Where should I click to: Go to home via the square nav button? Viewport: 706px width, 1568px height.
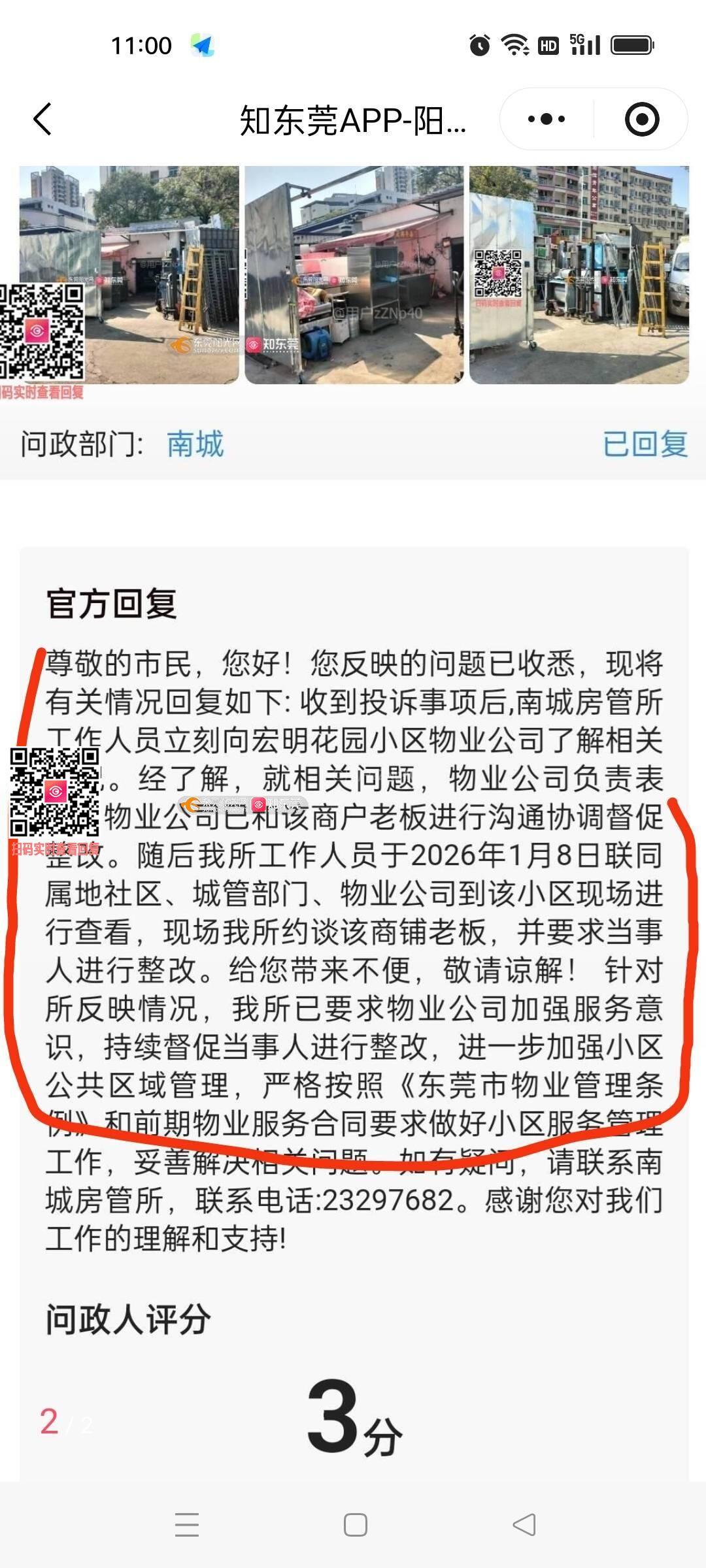tap(355, 1525)
